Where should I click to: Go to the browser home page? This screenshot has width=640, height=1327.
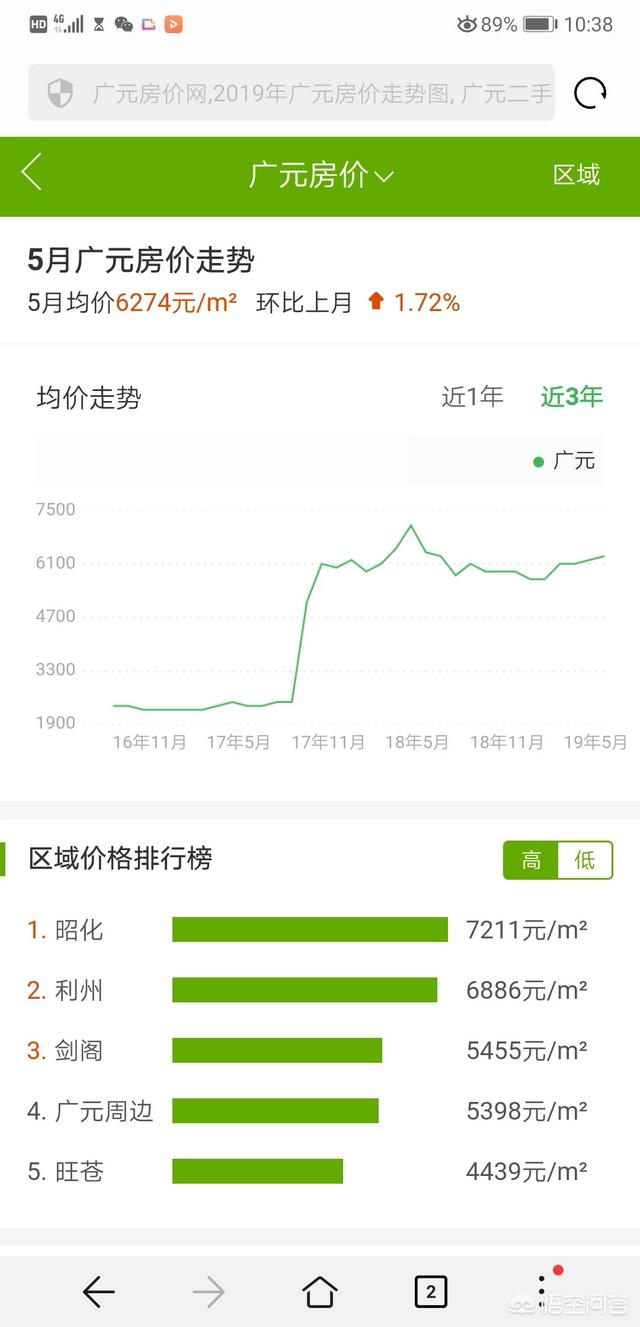click(320, 1292)
